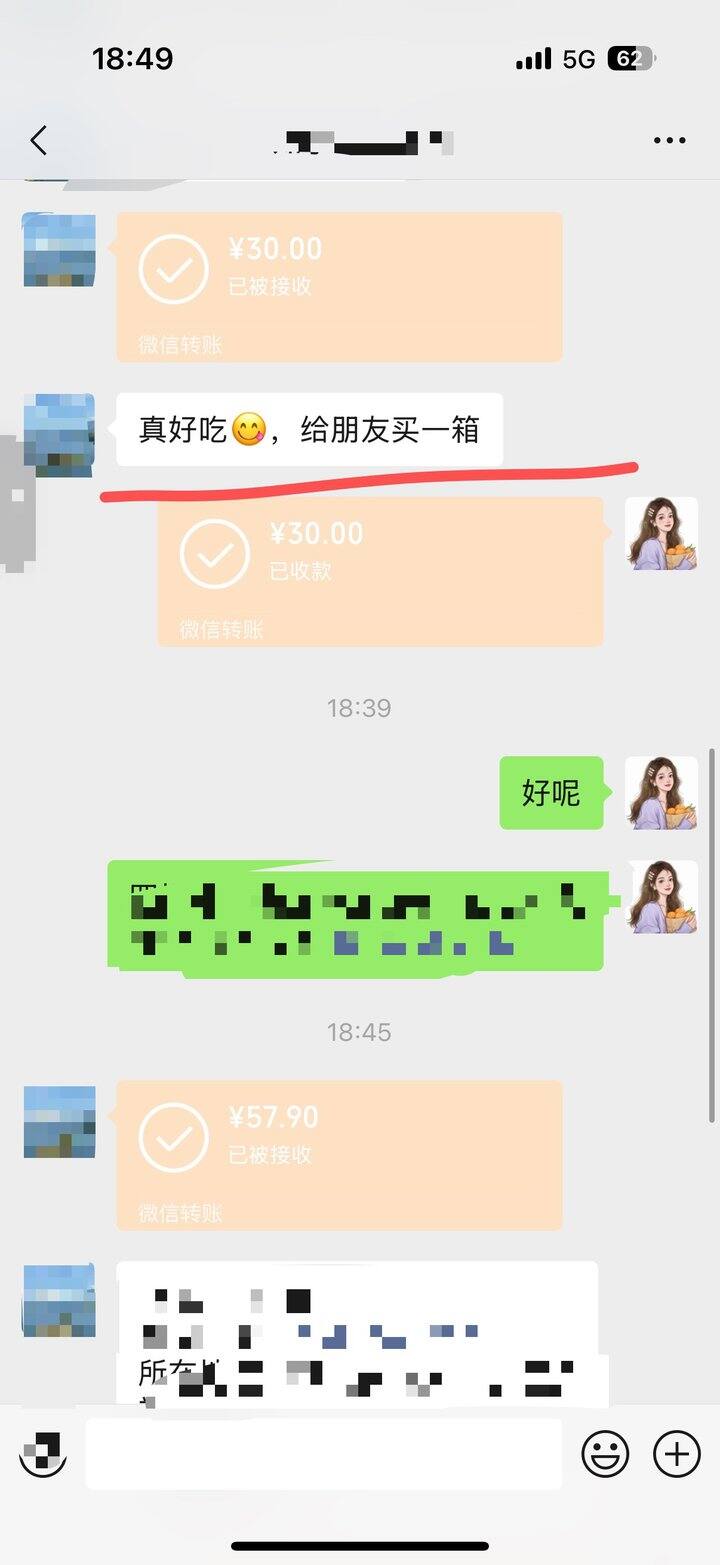View the ¥30.00 已收款 transfer details

coord(380,570)
